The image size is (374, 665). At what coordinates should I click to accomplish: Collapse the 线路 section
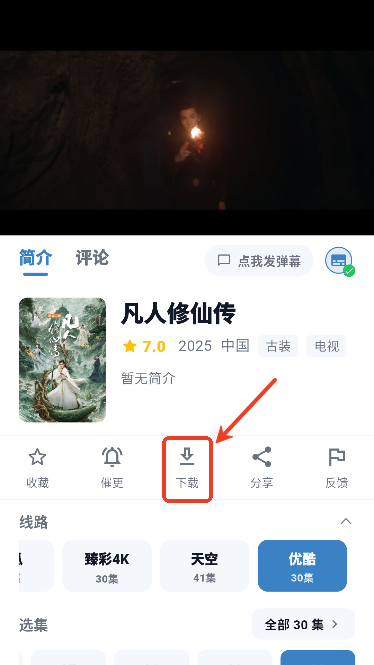click(x=346, y=521)
